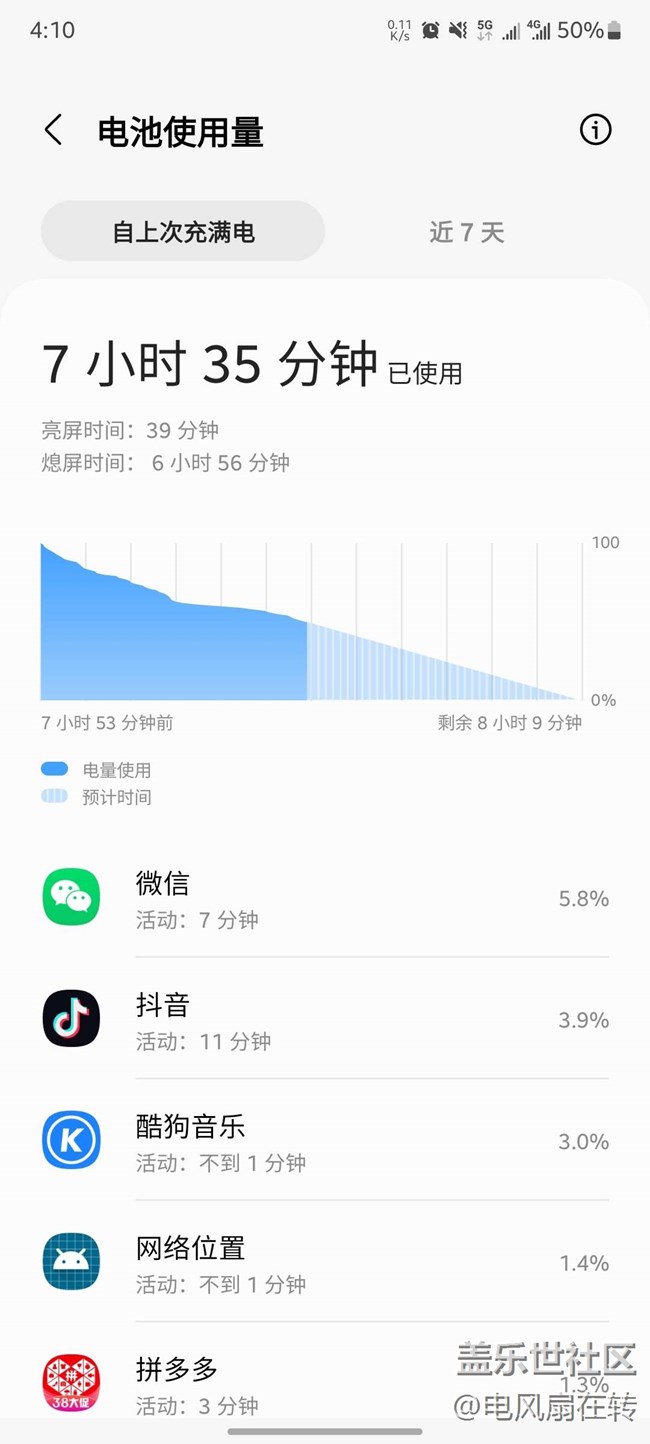Viewport: 650px width, 1444px height.
Task: Switch to the 近 7 天 tab
Action: pos(467,232)
